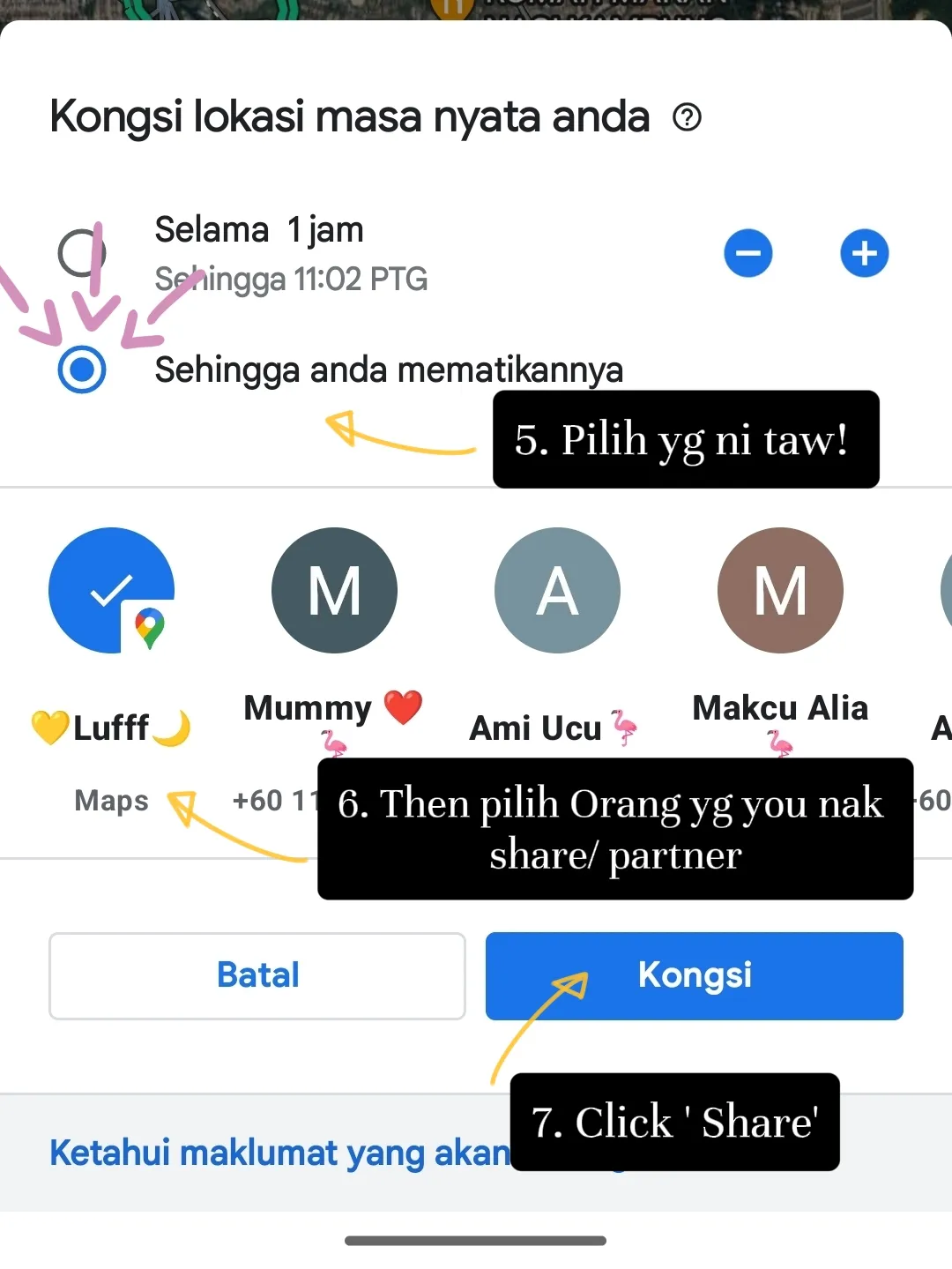The width and height of the screenshot is (952, 1269).
Task: Open the help icon beside the title
Action: click(x=687, y=117)
